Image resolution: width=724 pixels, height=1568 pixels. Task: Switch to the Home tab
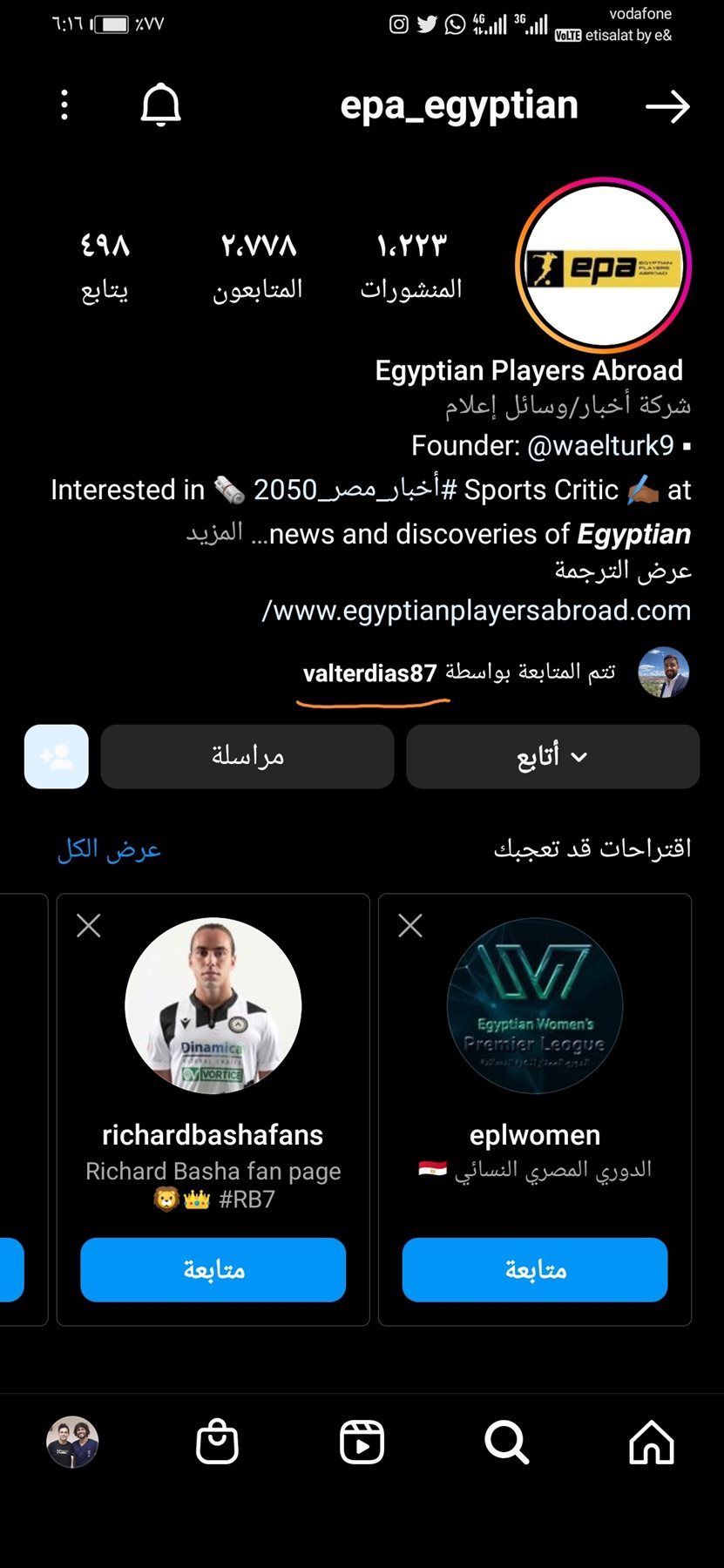point(652,1442)
